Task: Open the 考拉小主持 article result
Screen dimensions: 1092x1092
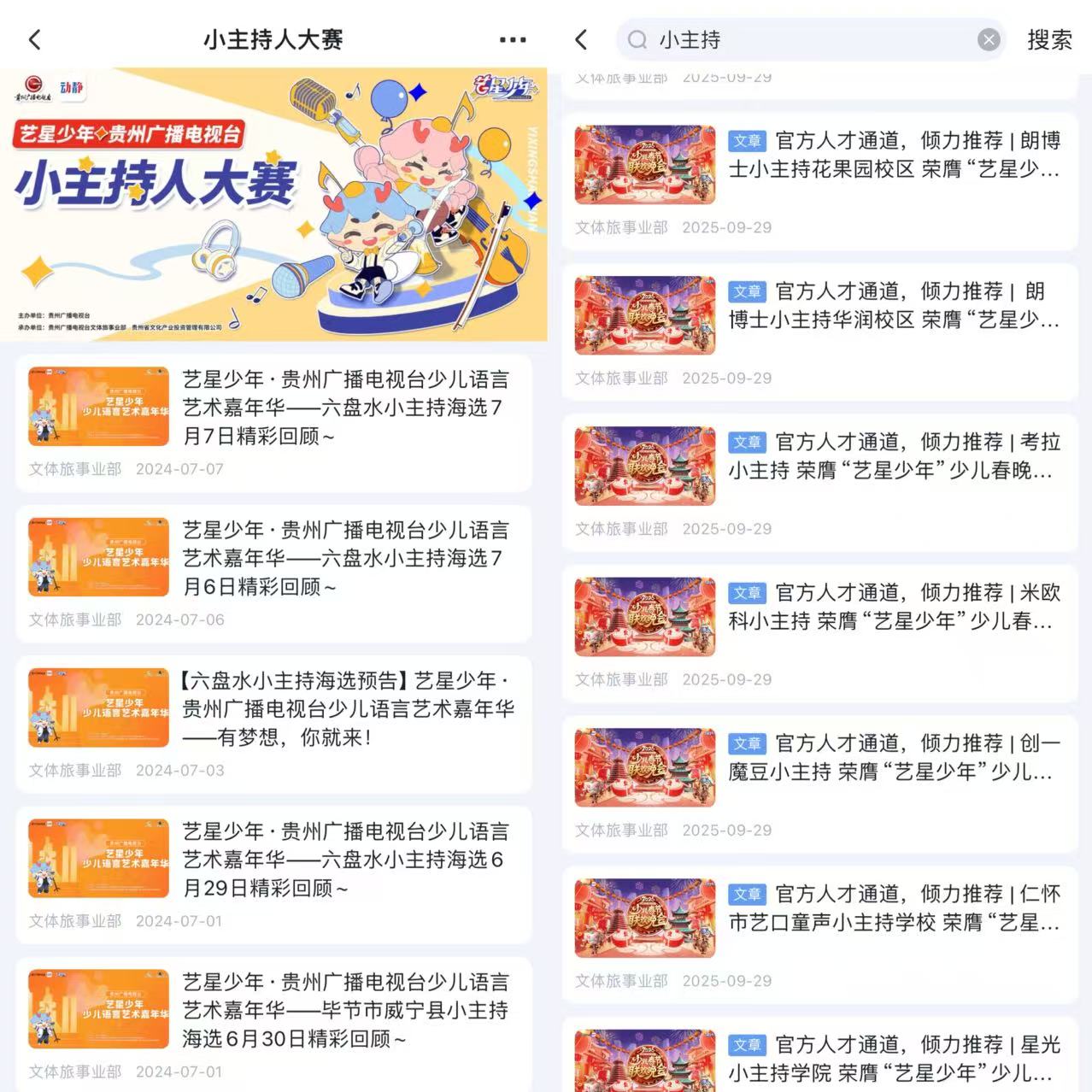Action: pyautogui.click(x=893, y=456)
